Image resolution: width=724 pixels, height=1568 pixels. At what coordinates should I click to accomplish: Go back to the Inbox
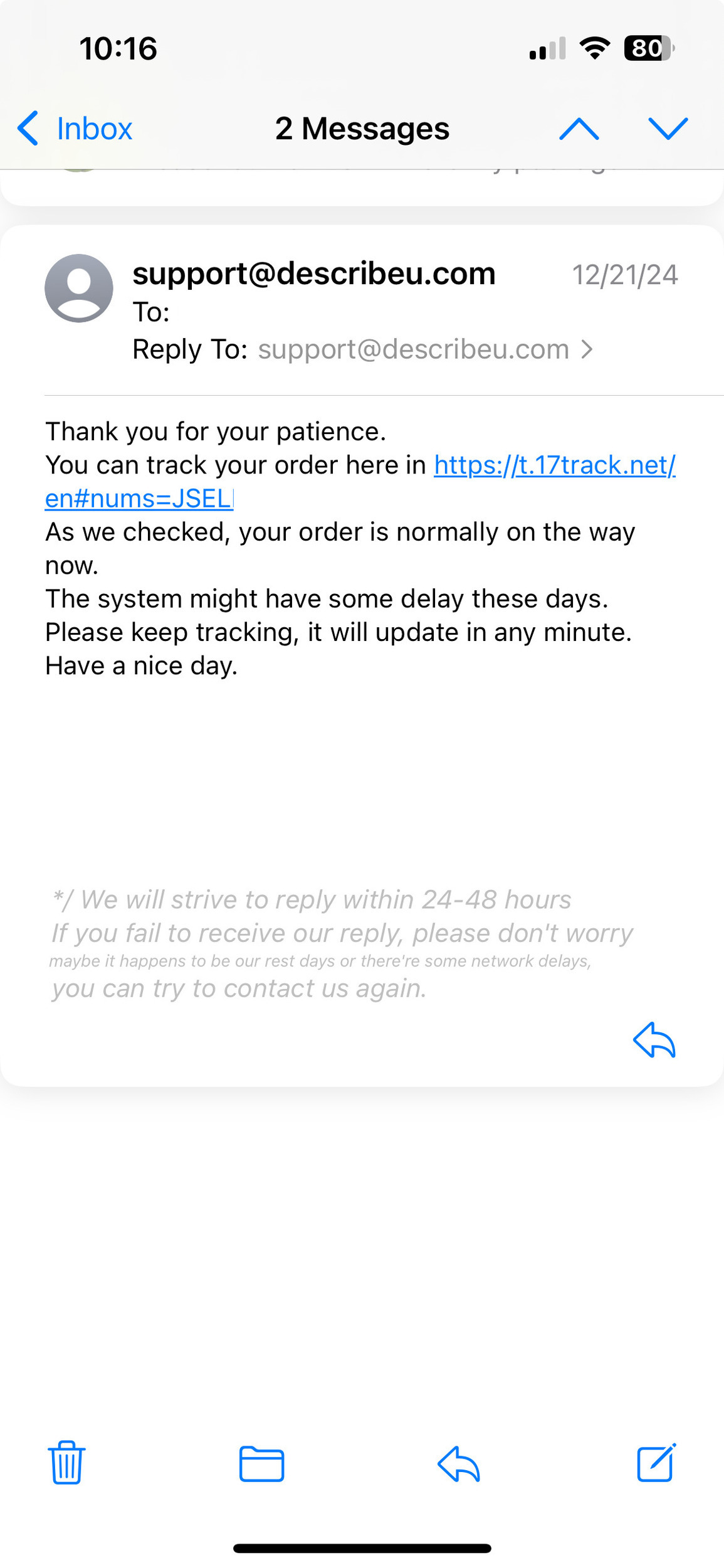[x=75, y=129]
